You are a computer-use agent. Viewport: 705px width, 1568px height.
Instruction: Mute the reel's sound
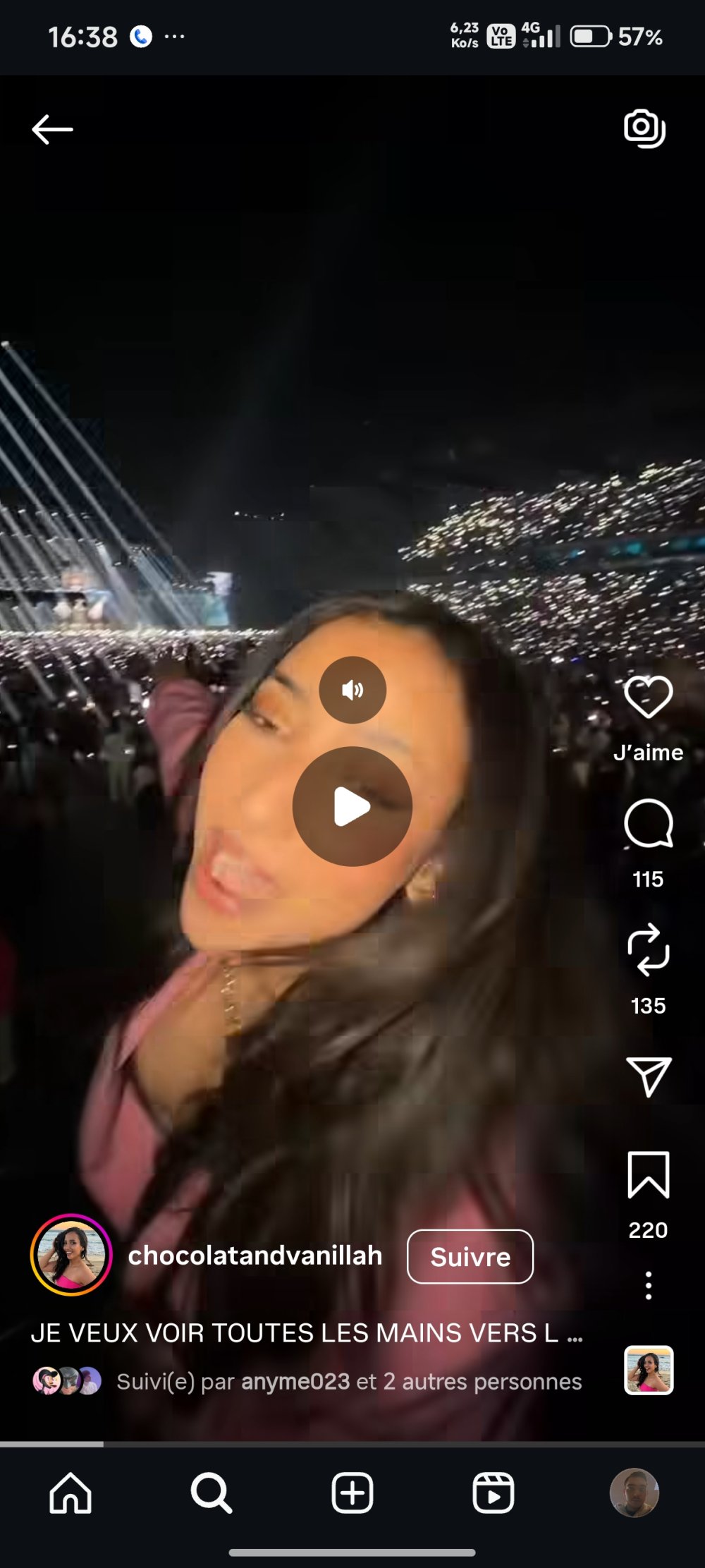point(352,690)
